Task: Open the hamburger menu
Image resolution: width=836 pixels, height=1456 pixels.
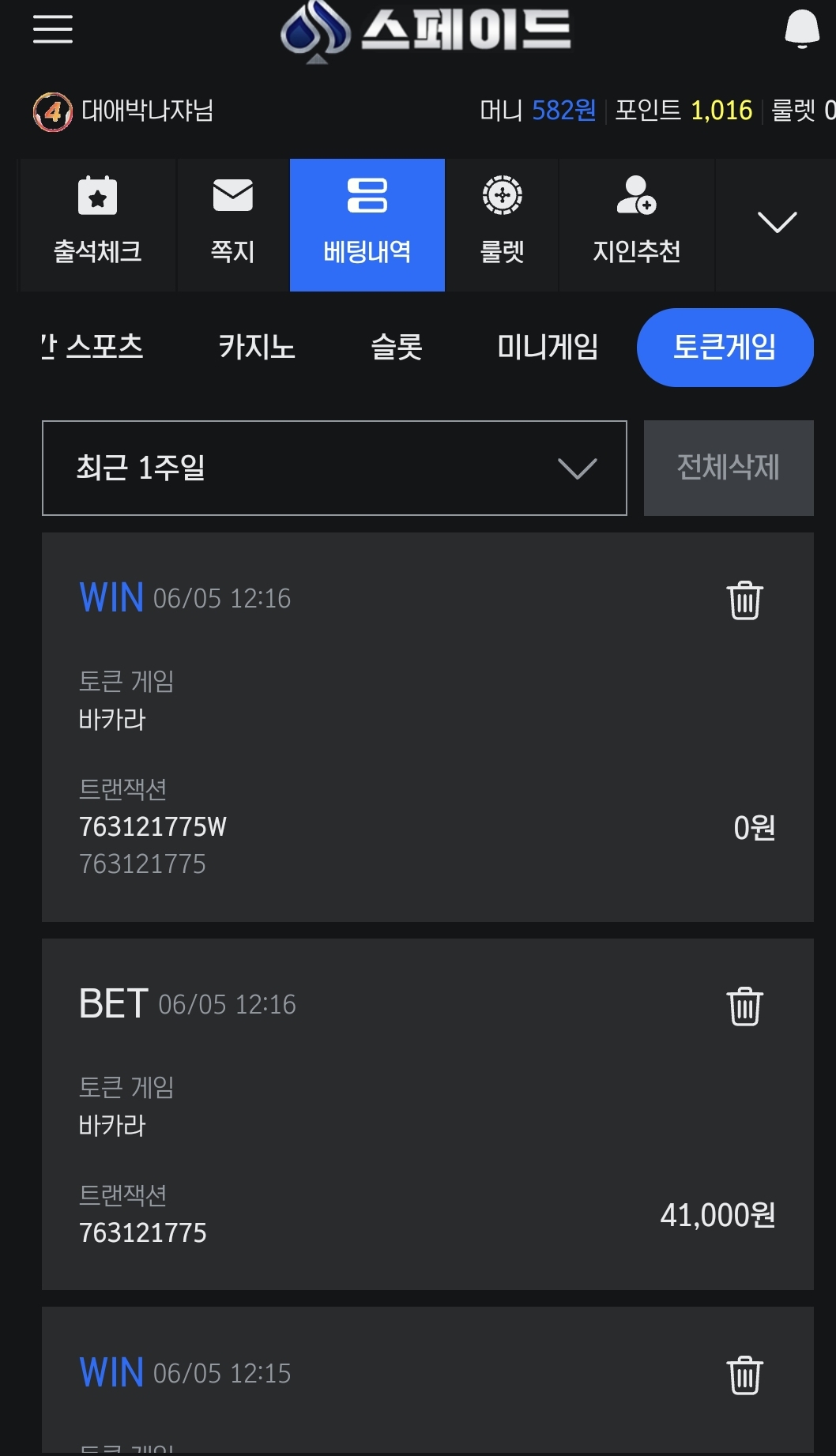Action: pyautogui.click(x=53, y=29)
